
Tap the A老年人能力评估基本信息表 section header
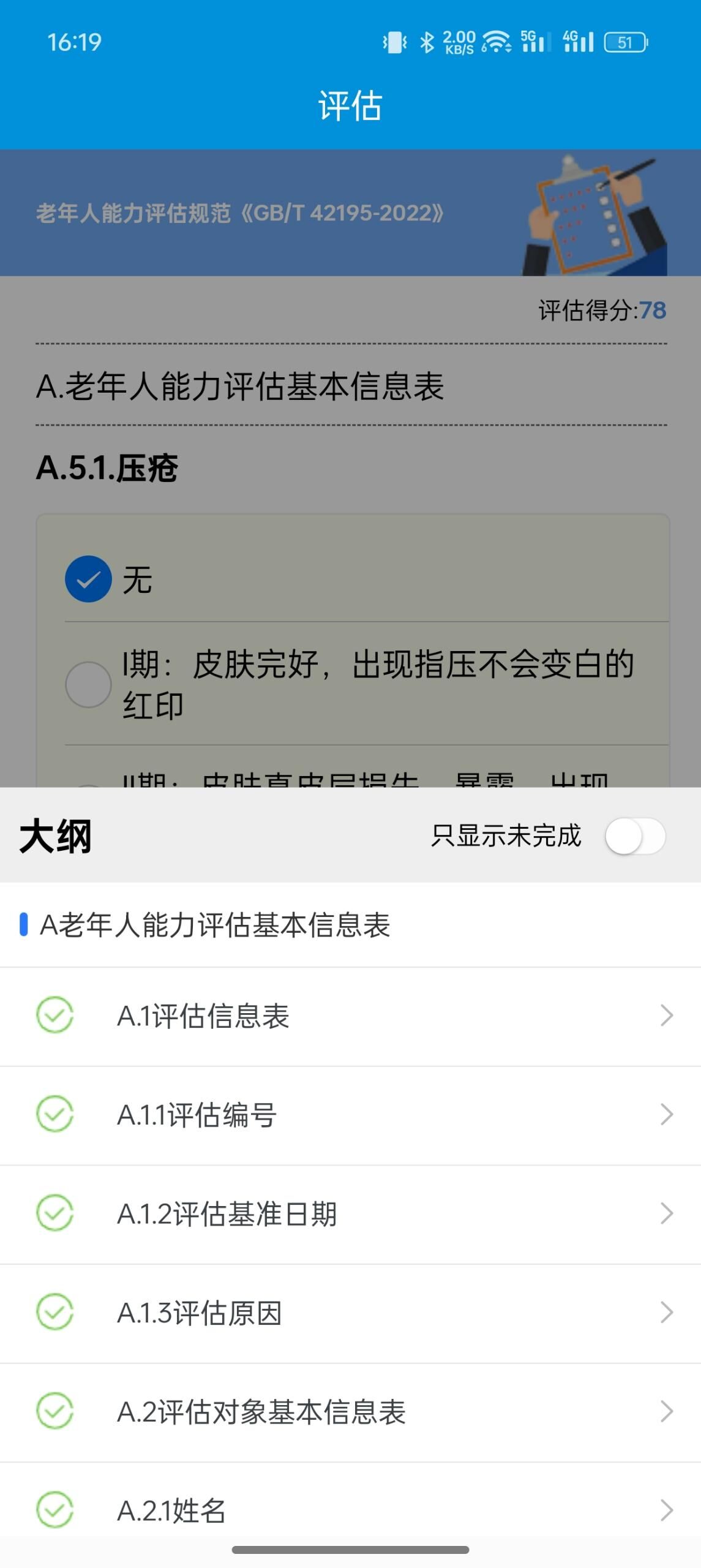214,925
